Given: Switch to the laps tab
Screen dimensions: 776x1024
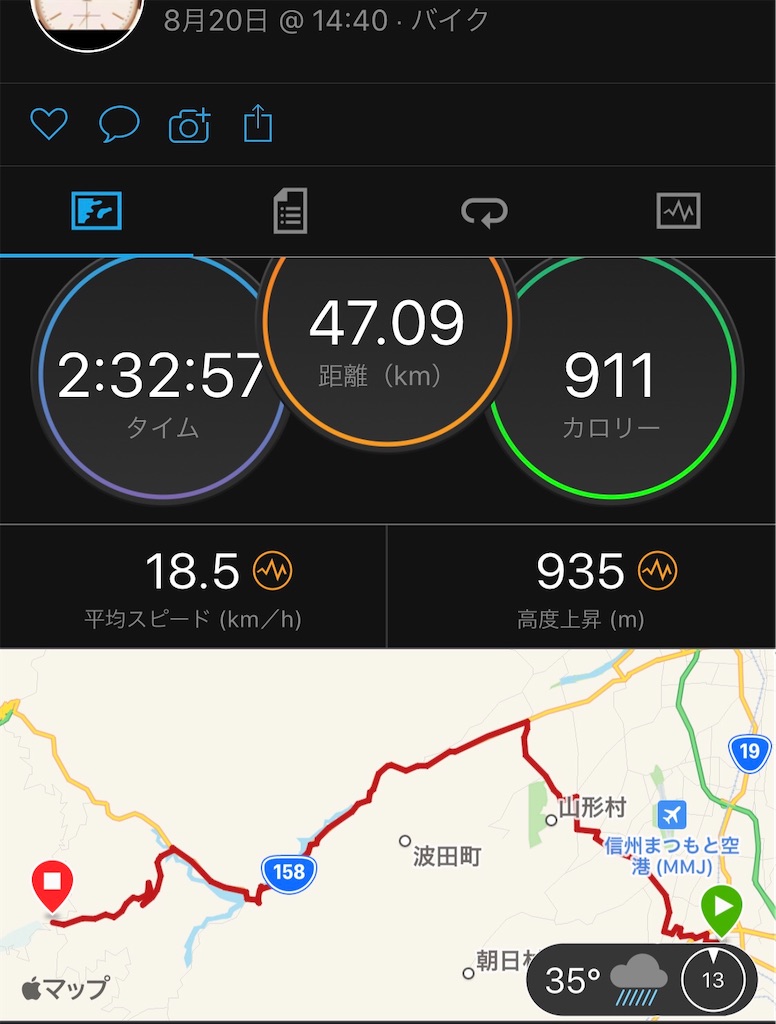Looking at the screenshot, I should point(484,212).
